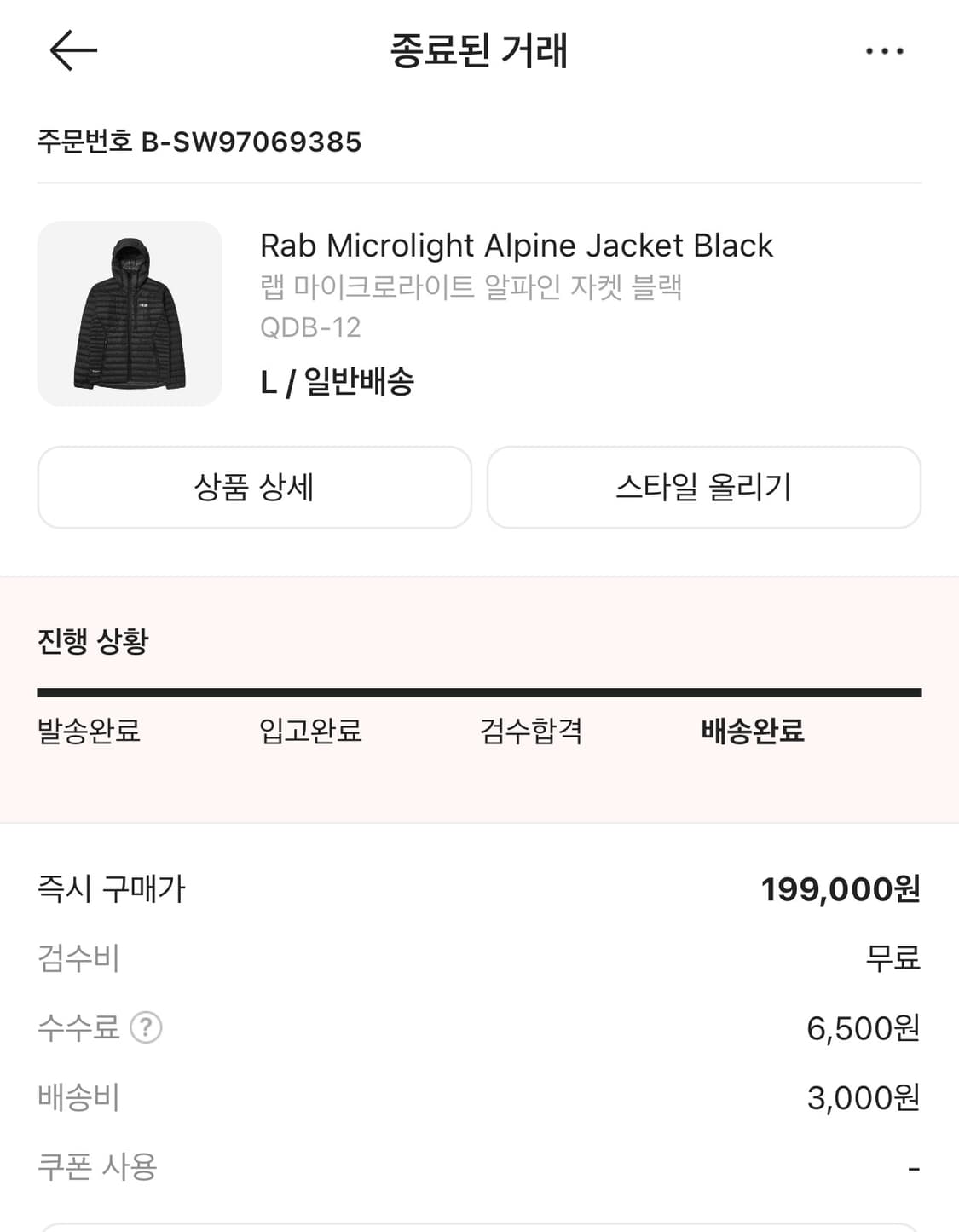Open product details via 상품 상세 button
Image resolution: width=959 pixels, height=1232 pixels.
pos(253,487)
